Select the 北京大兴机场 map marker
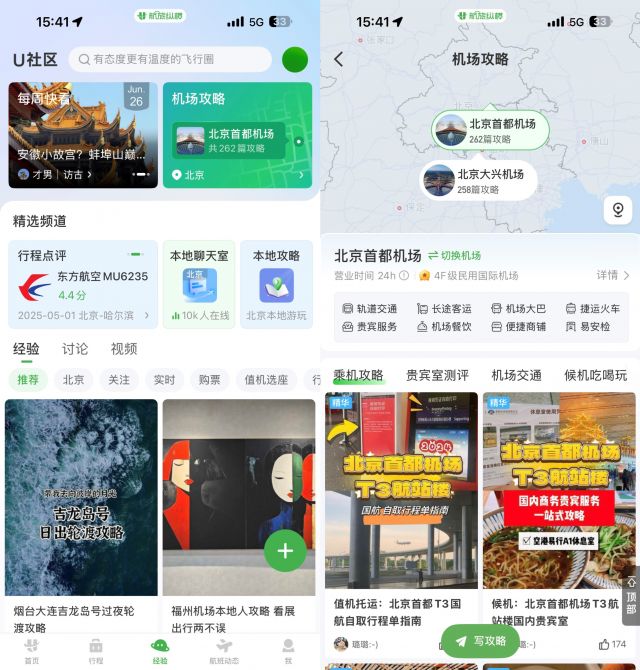640x670 pixels. click(478, 180)
